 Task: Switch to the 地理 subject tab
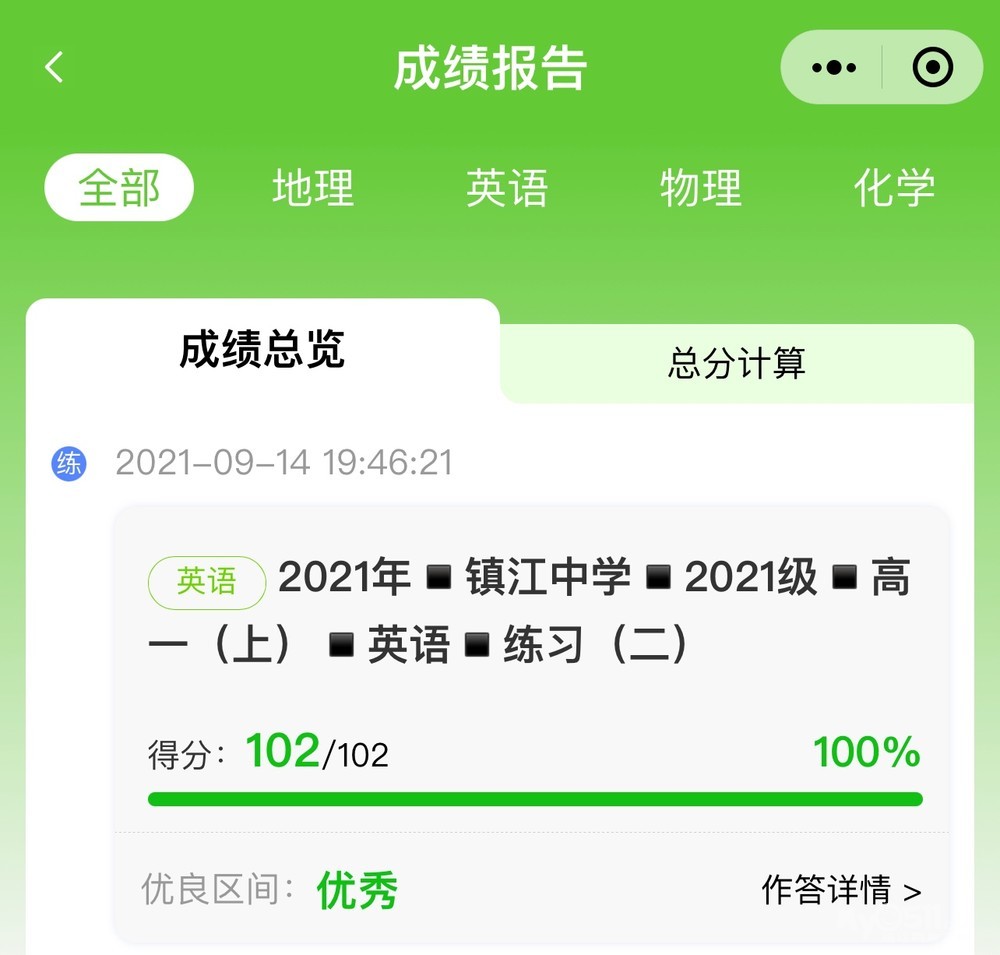click(313, 188)
